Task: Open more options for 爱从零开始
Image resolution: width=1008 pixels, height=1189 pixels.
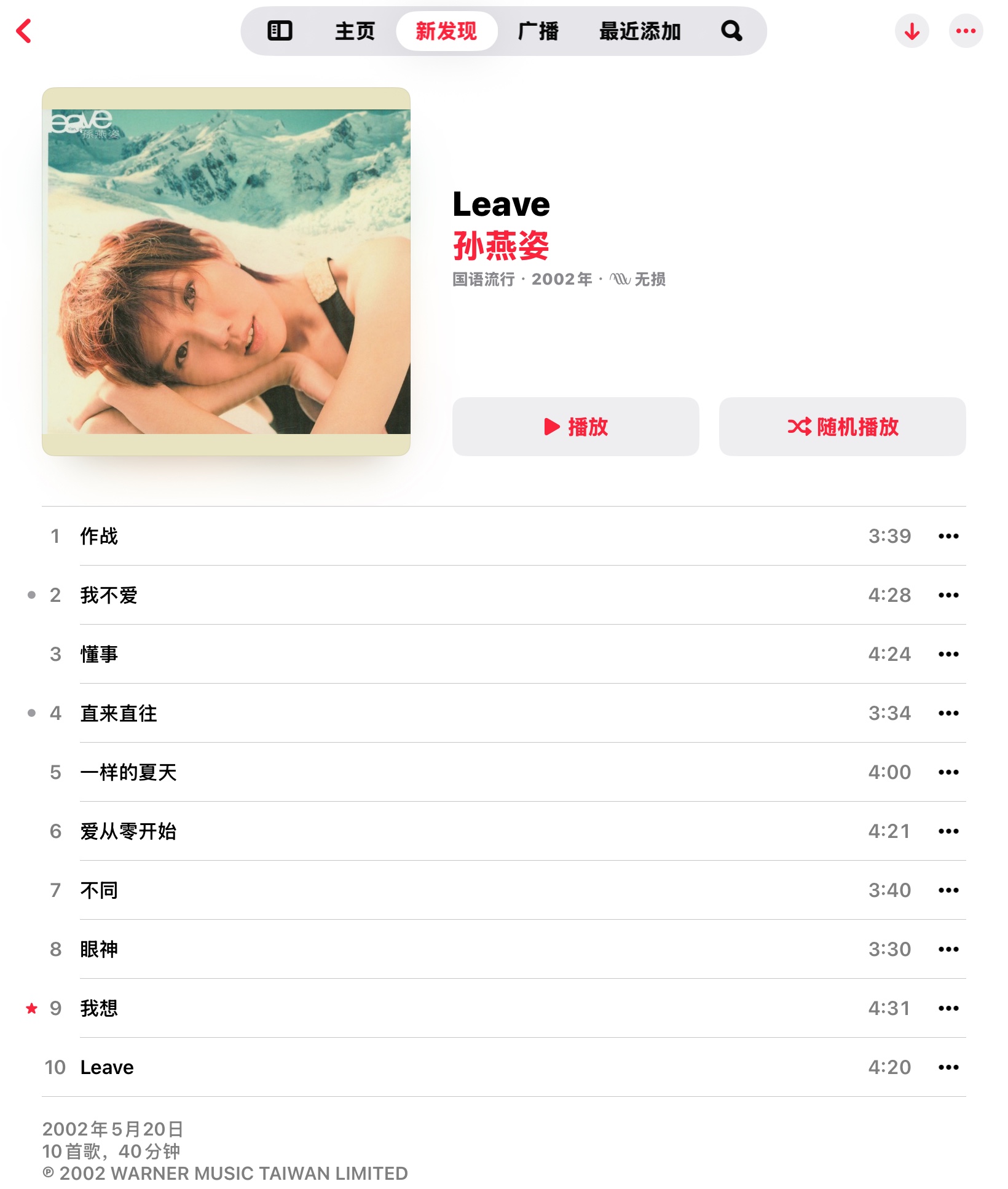Action: click(948, 831)
